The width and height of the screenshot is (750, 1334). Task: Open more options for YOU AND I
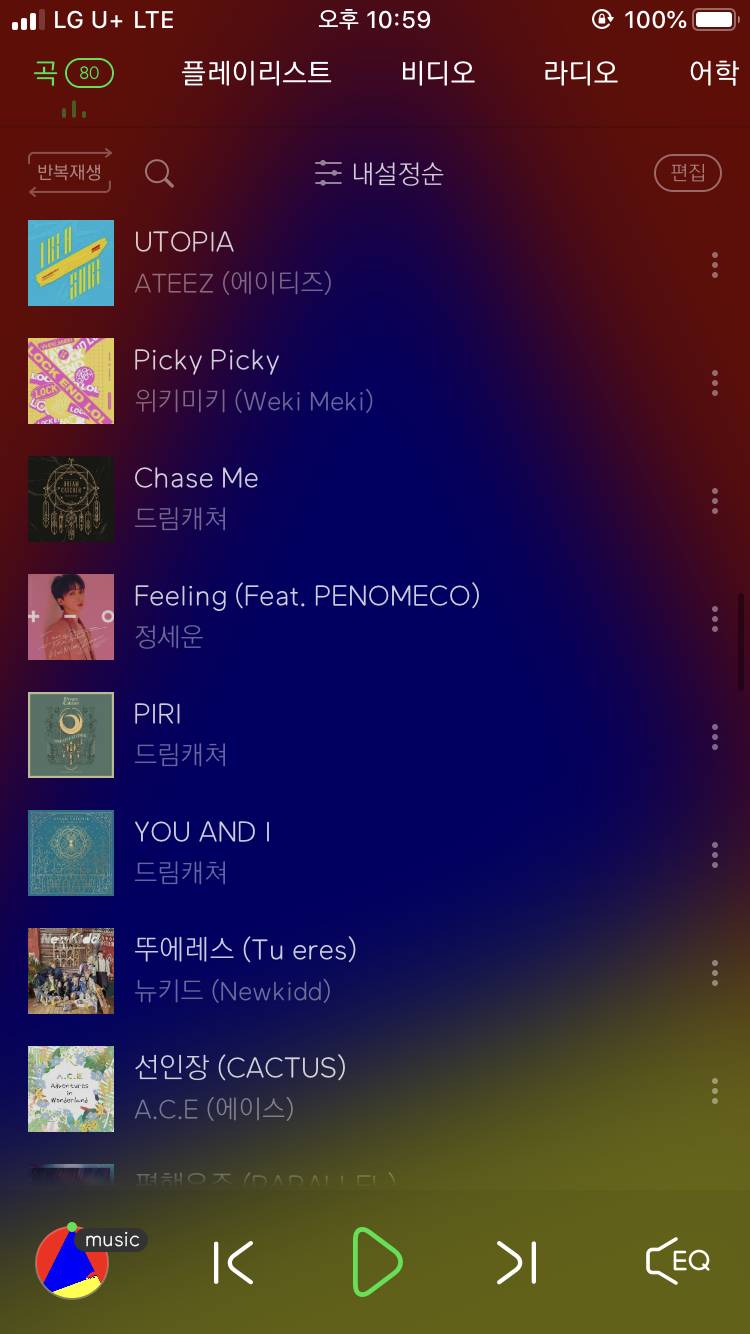click(714, 854)
